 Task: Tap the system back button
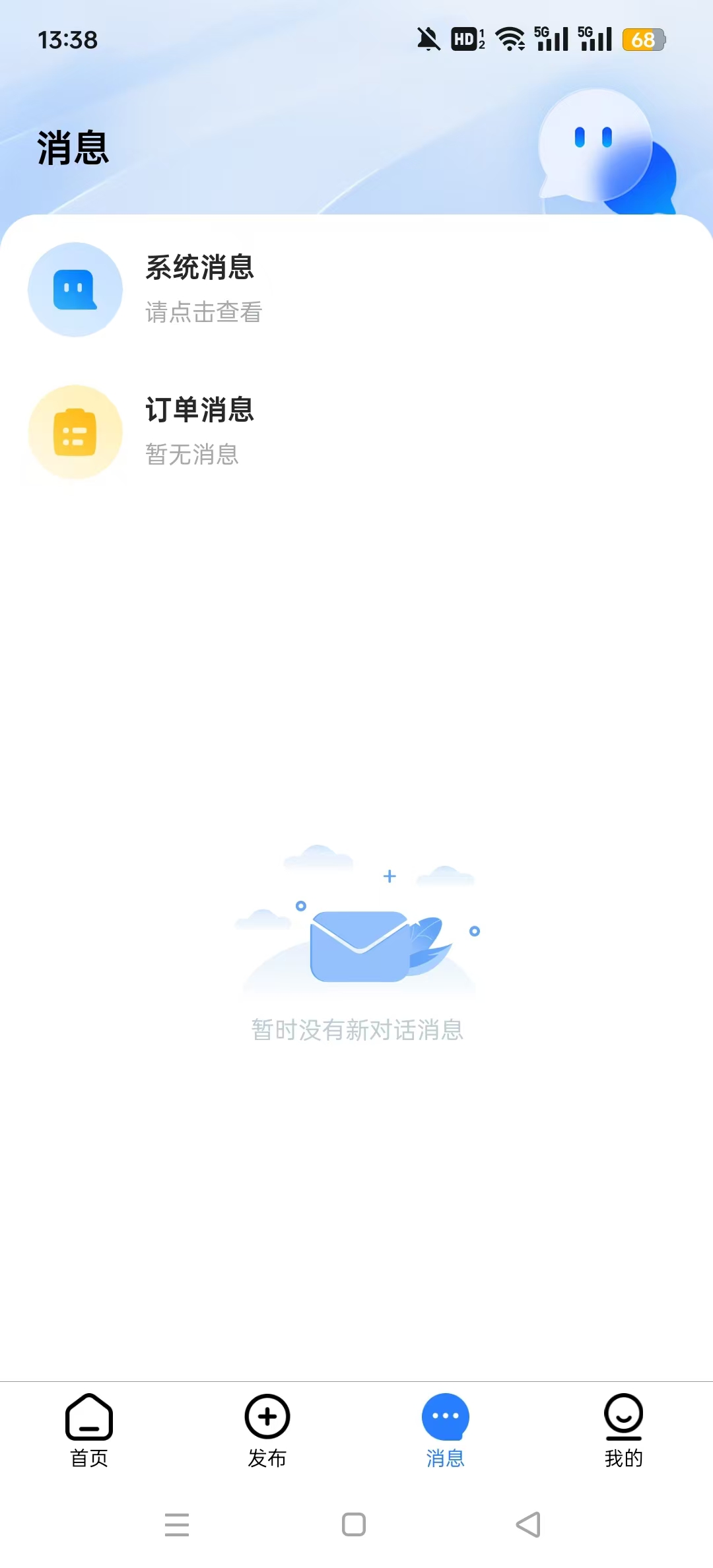tap(528, 1524)
